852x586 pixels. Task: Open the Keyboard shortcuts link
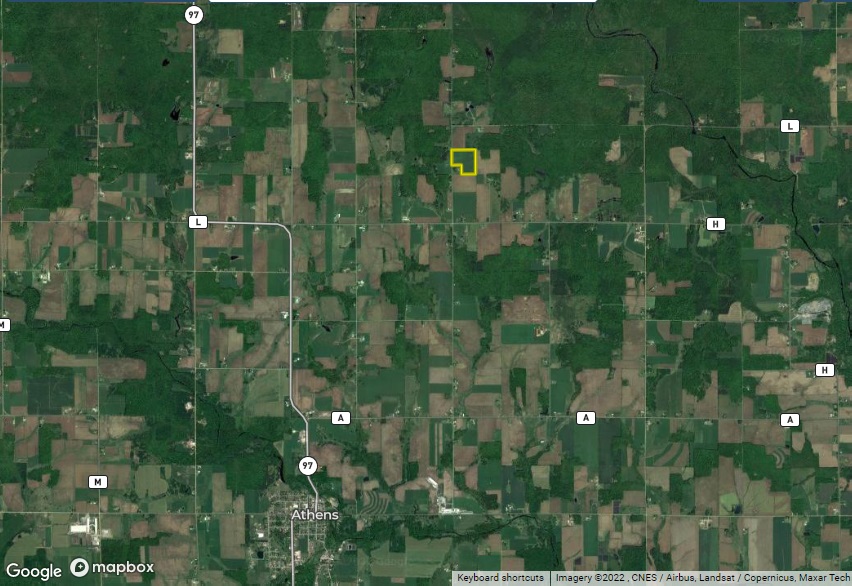pos(501,578)
